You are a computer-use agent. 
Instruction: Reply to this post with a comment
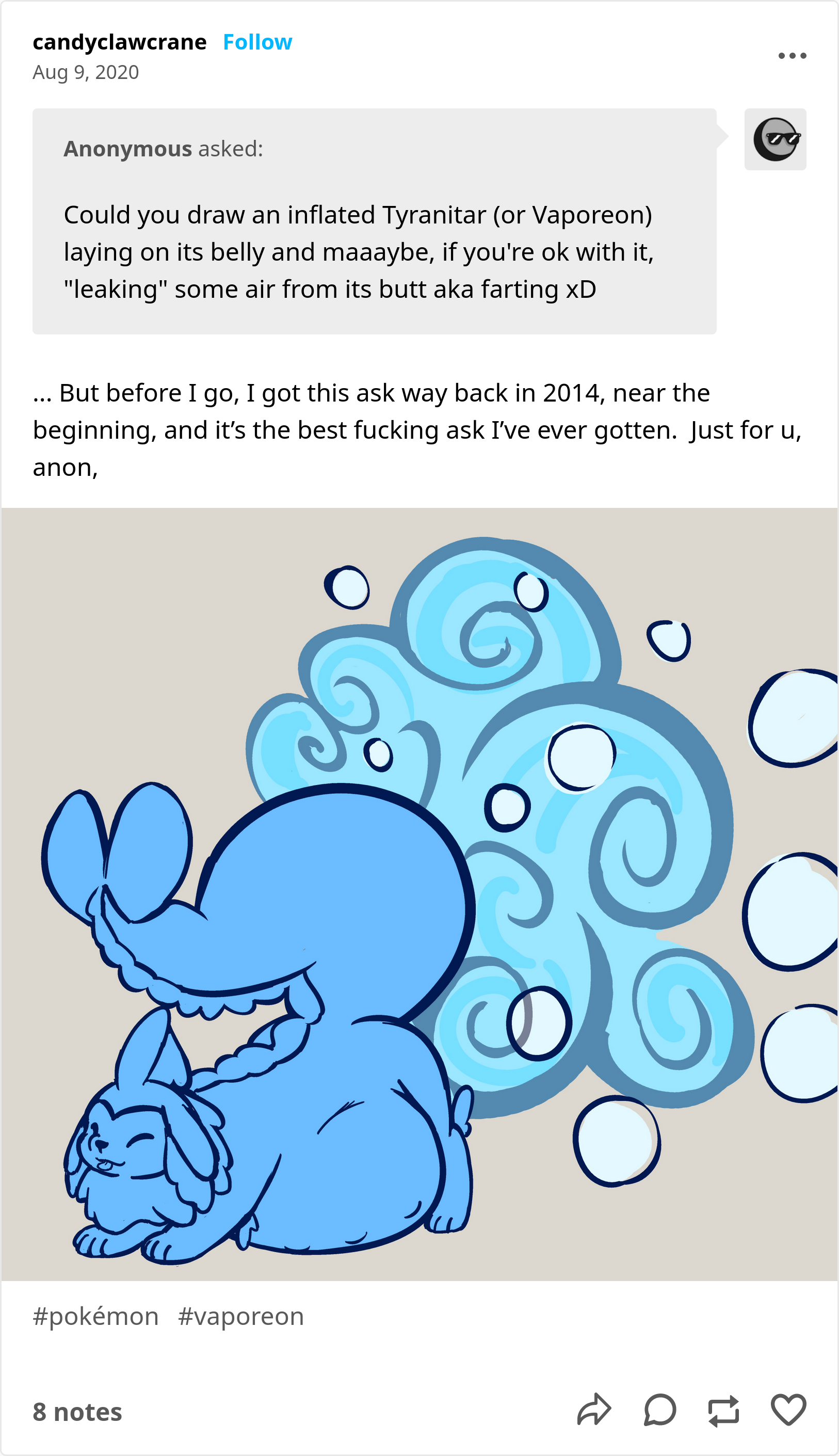(x=659, y=1410)
